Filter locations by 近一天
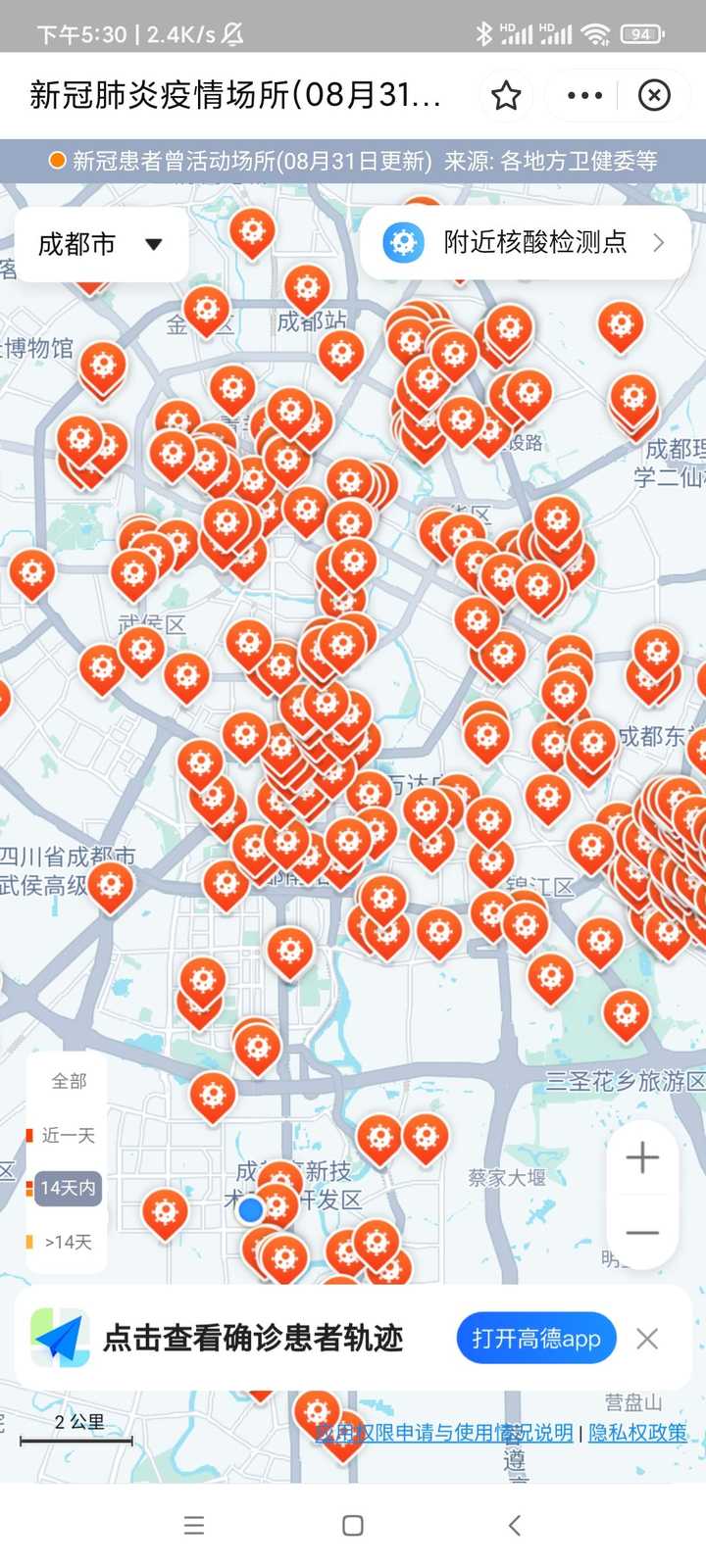The width and height of the screenshot is (706, 1568). coord(68,1135)
